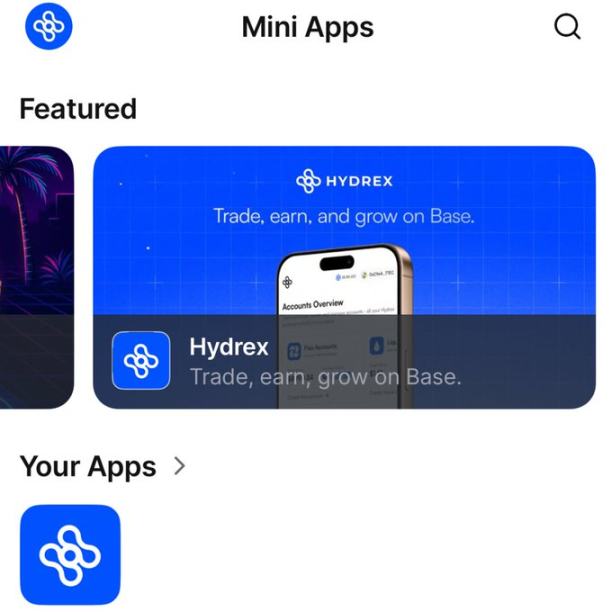Tap the blue profile icon in header
The image size is (612, 612).
48,27
